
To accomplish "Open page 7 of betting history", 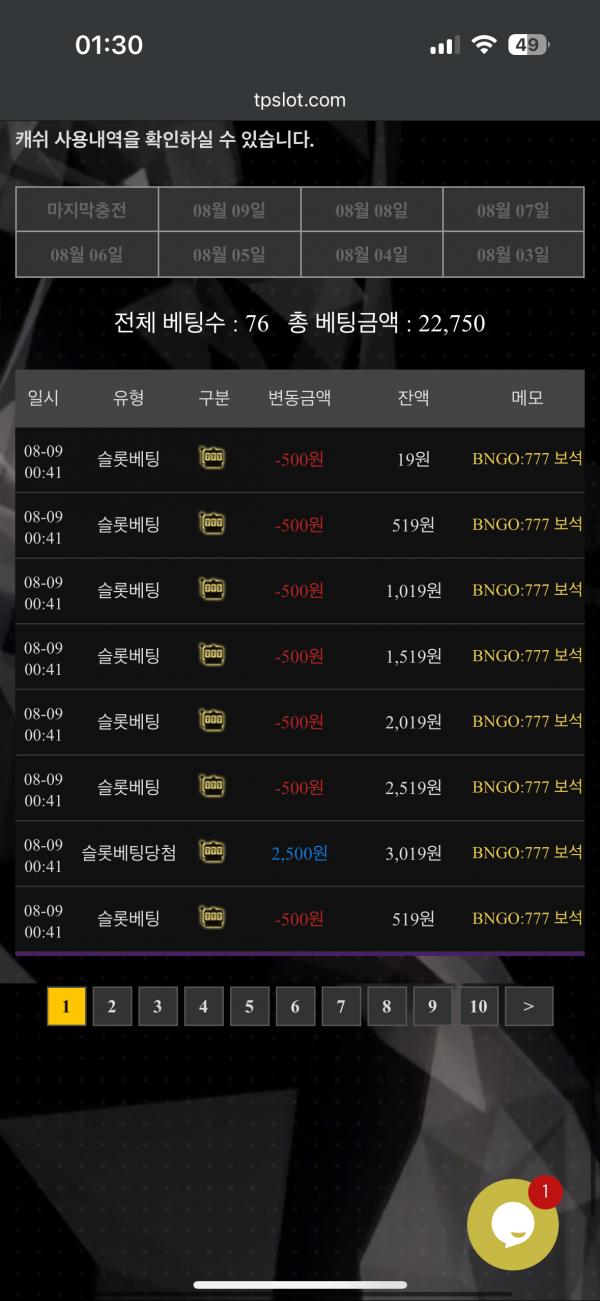I will point(341,1007).
